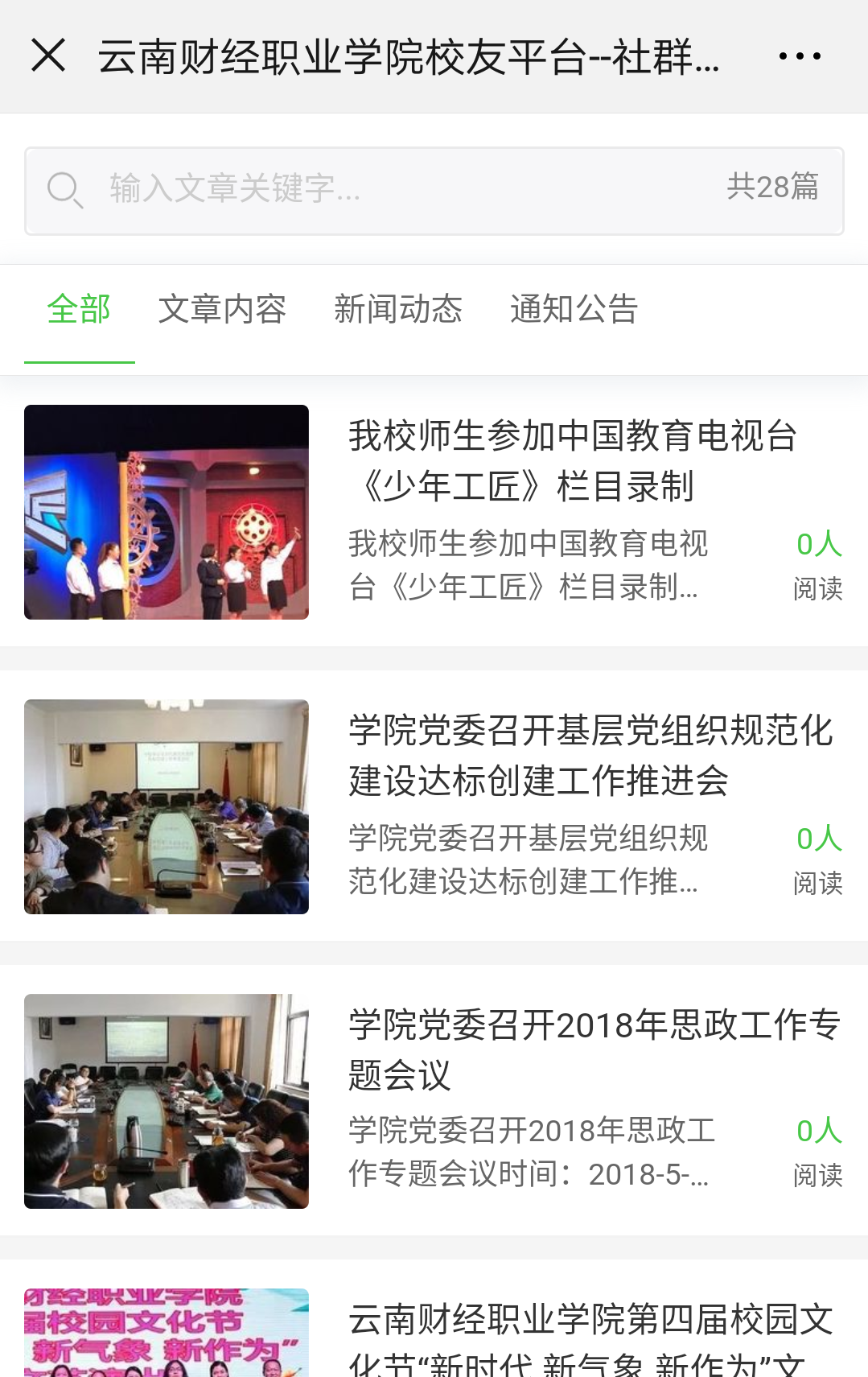868x1377 pixels.
Task: Open the 基层党组织规范化建设 meeting photo
Action: tap(167, 806)
